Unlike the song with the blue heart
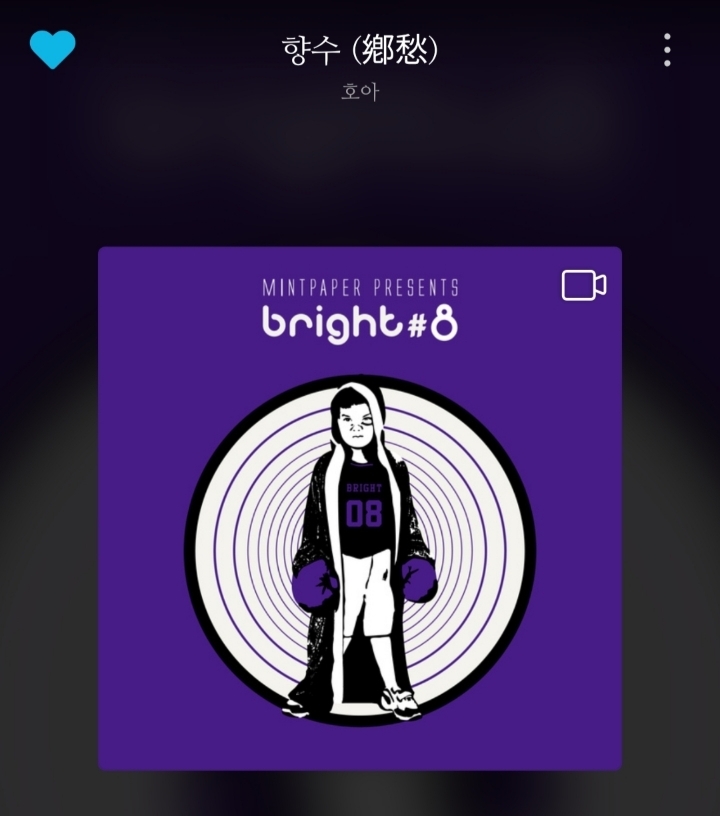This screenshot has width=720, height=816. point(53,49)
